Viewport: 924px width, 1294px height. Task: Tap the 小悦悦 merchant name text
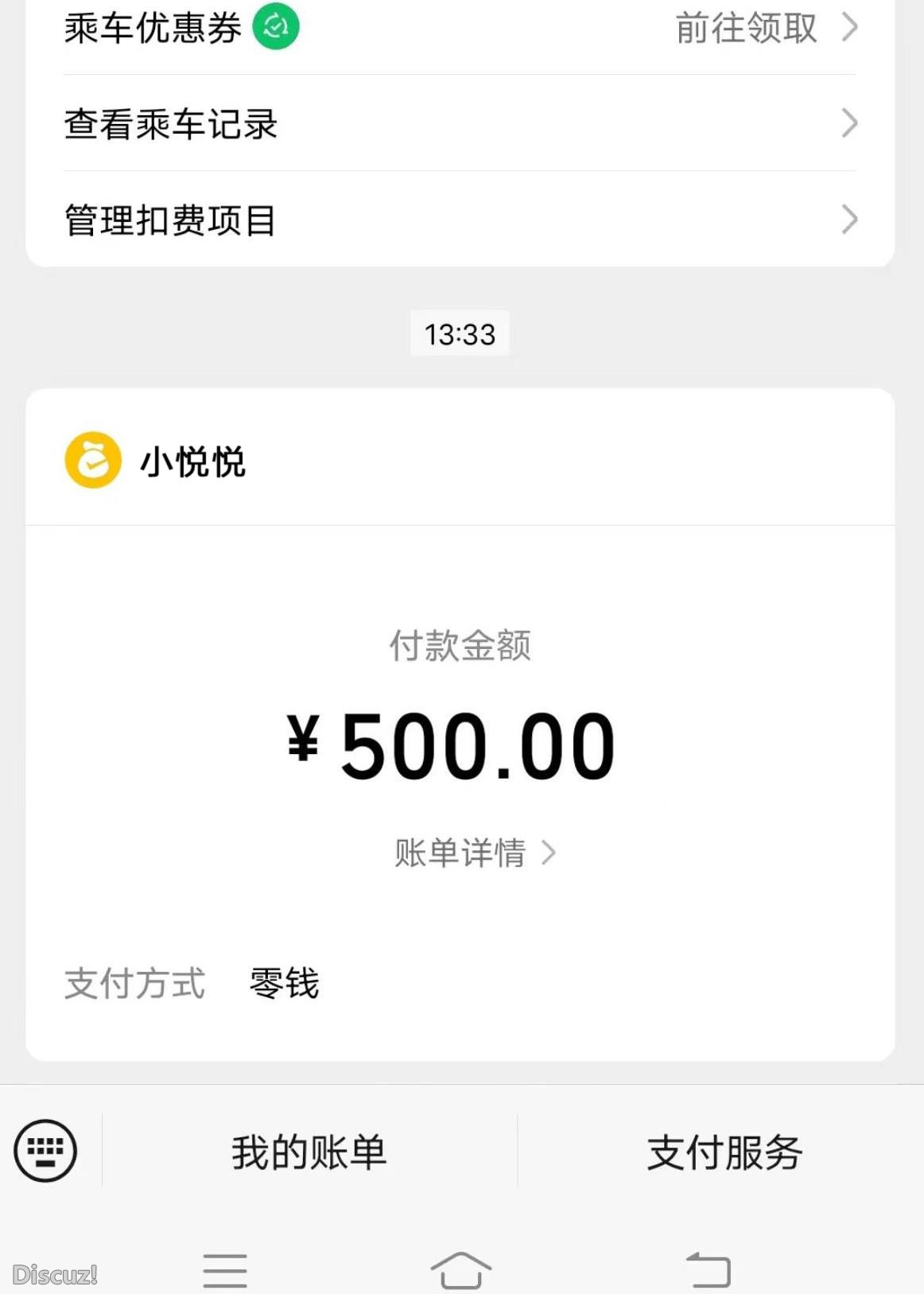192,460
